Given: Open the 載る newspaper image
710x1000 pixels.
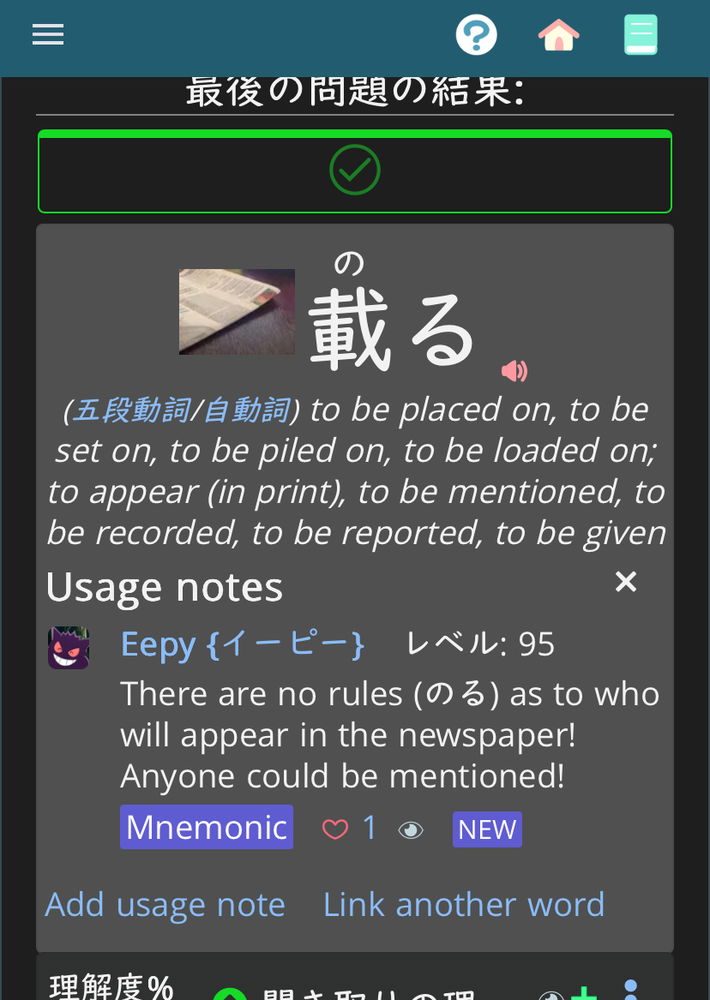Looking at the screenshot, I should pyautogui.click(x=237, y=312).
